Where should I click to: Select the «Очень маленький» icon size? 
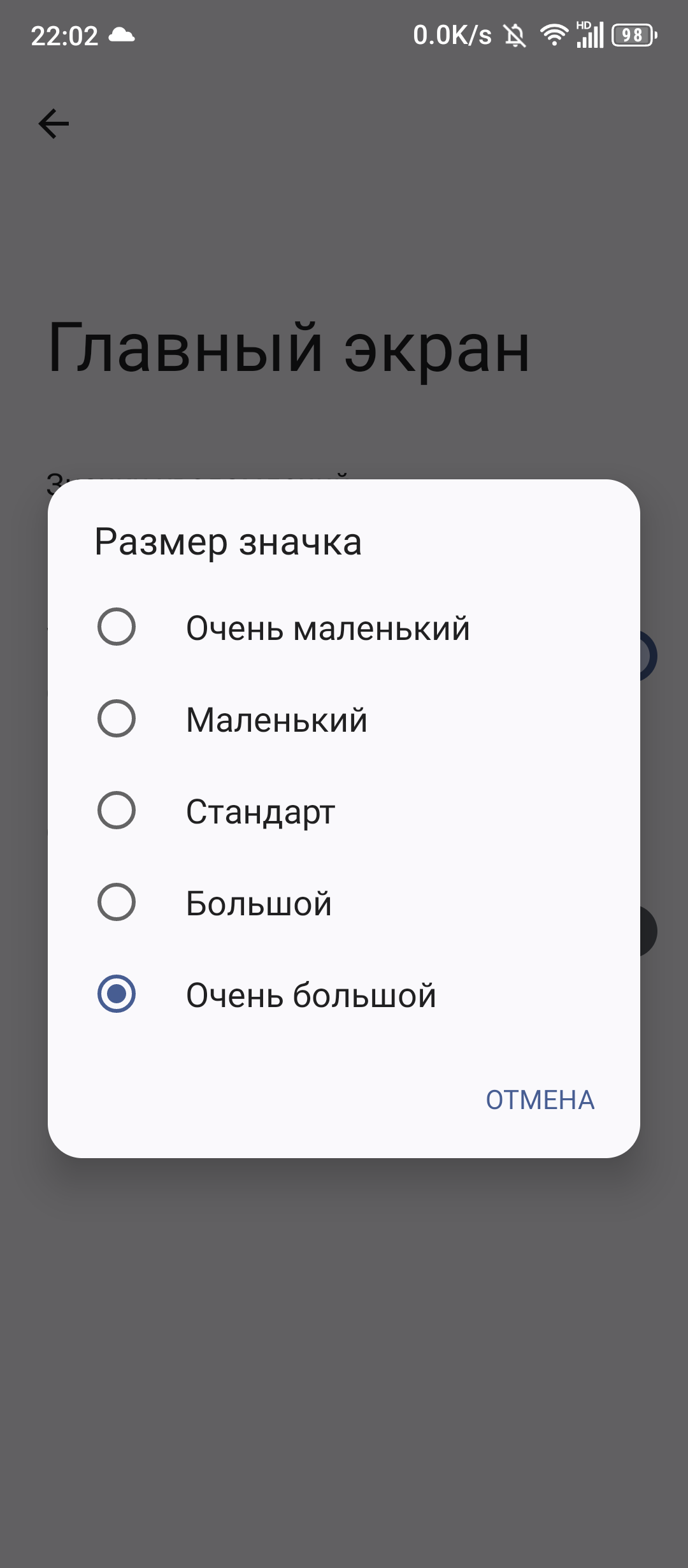coord(117,627)
